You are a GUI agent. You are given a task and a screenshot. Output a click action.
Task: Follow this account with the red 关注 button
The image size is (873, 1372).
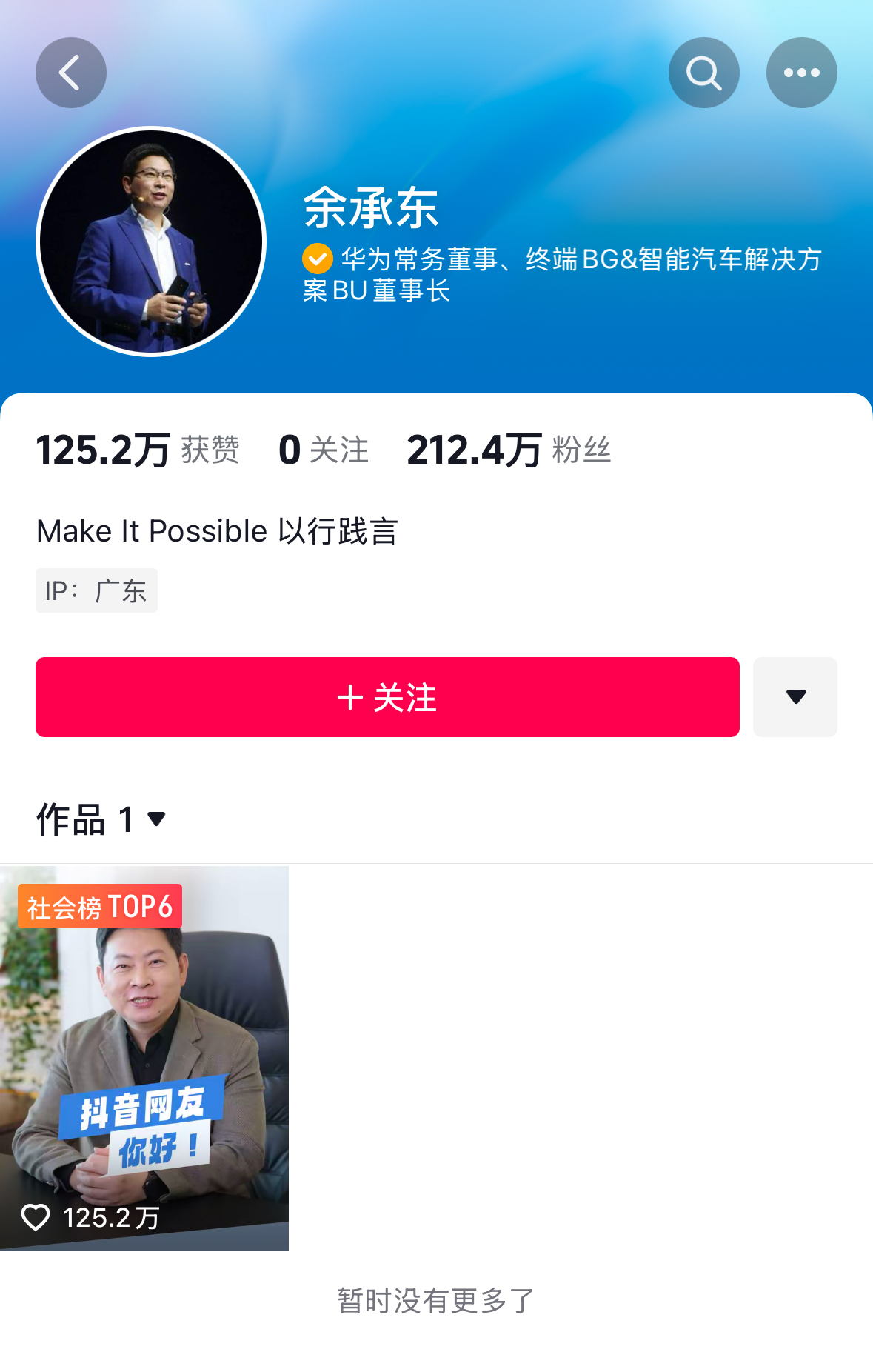click(387, 697)
